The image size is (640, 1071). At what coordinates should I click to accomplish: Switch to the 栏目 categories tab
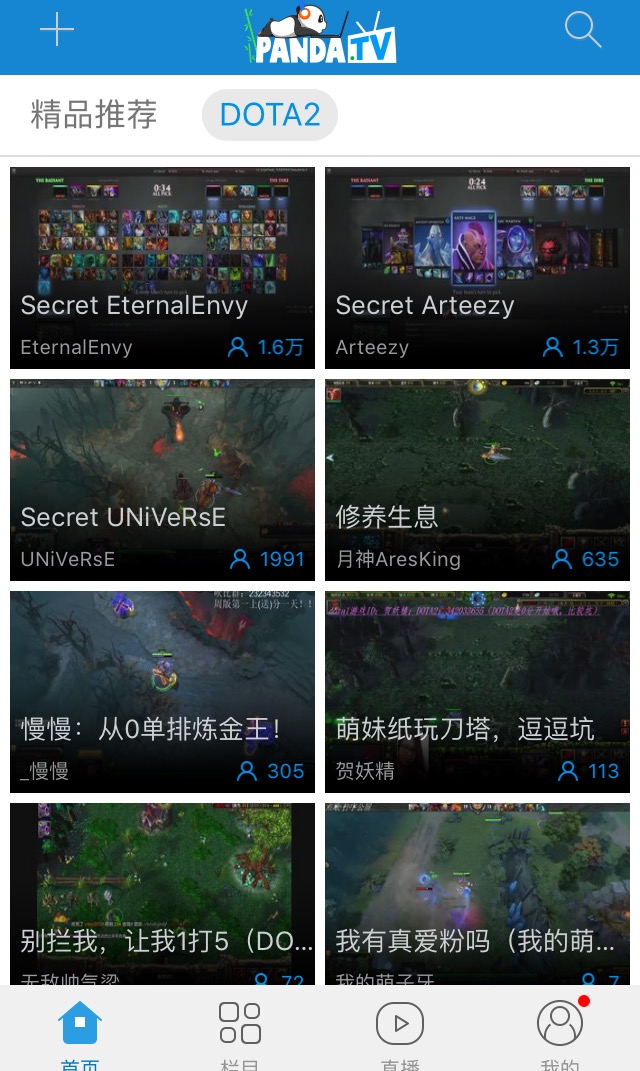pyautogui.click(x=240, y=1030)
